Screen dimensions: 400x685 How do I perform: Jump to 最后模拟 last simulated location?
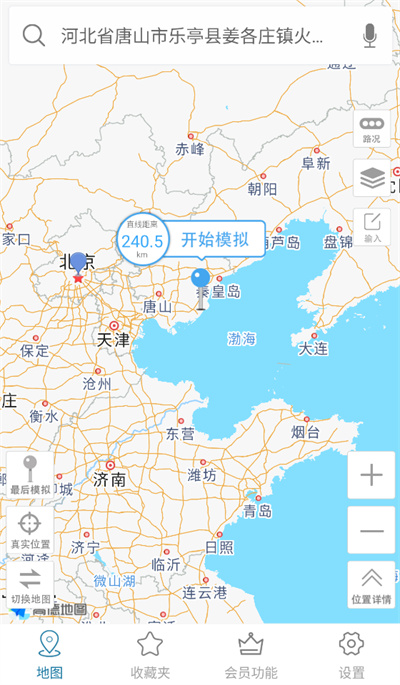point(30,475)
